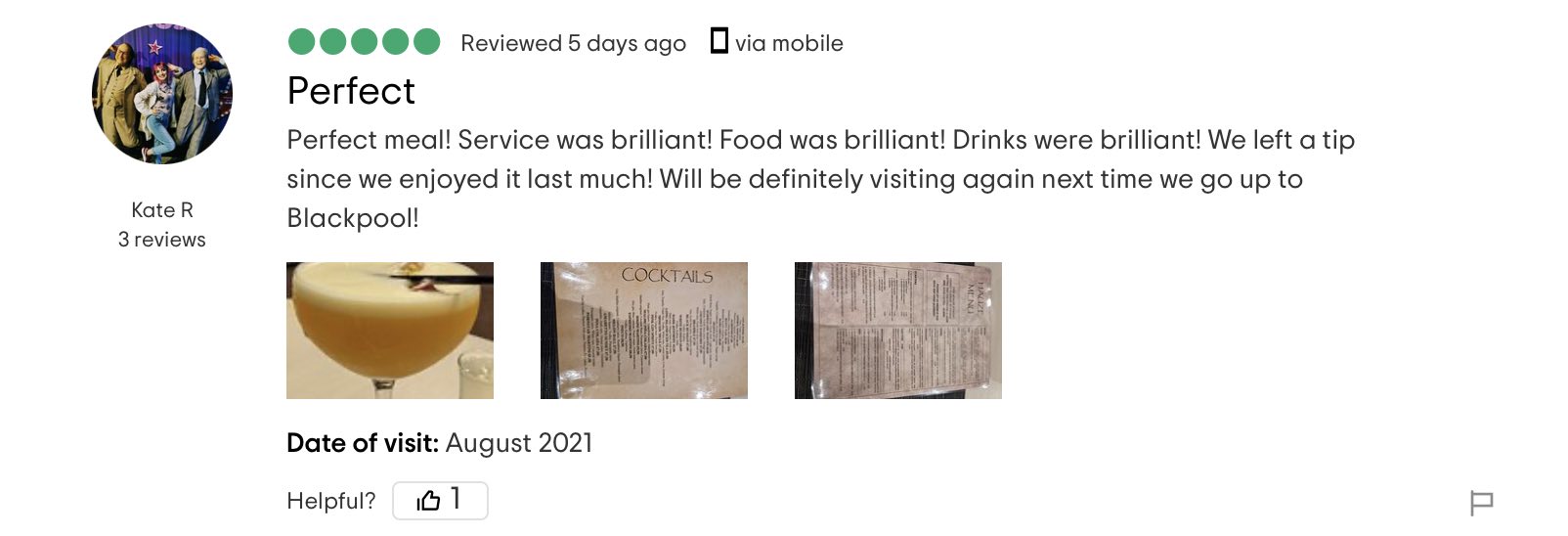Viewport: 1568px width, 536px height.
Task: Open the Perfect review title
Action: tap(351, 91)
